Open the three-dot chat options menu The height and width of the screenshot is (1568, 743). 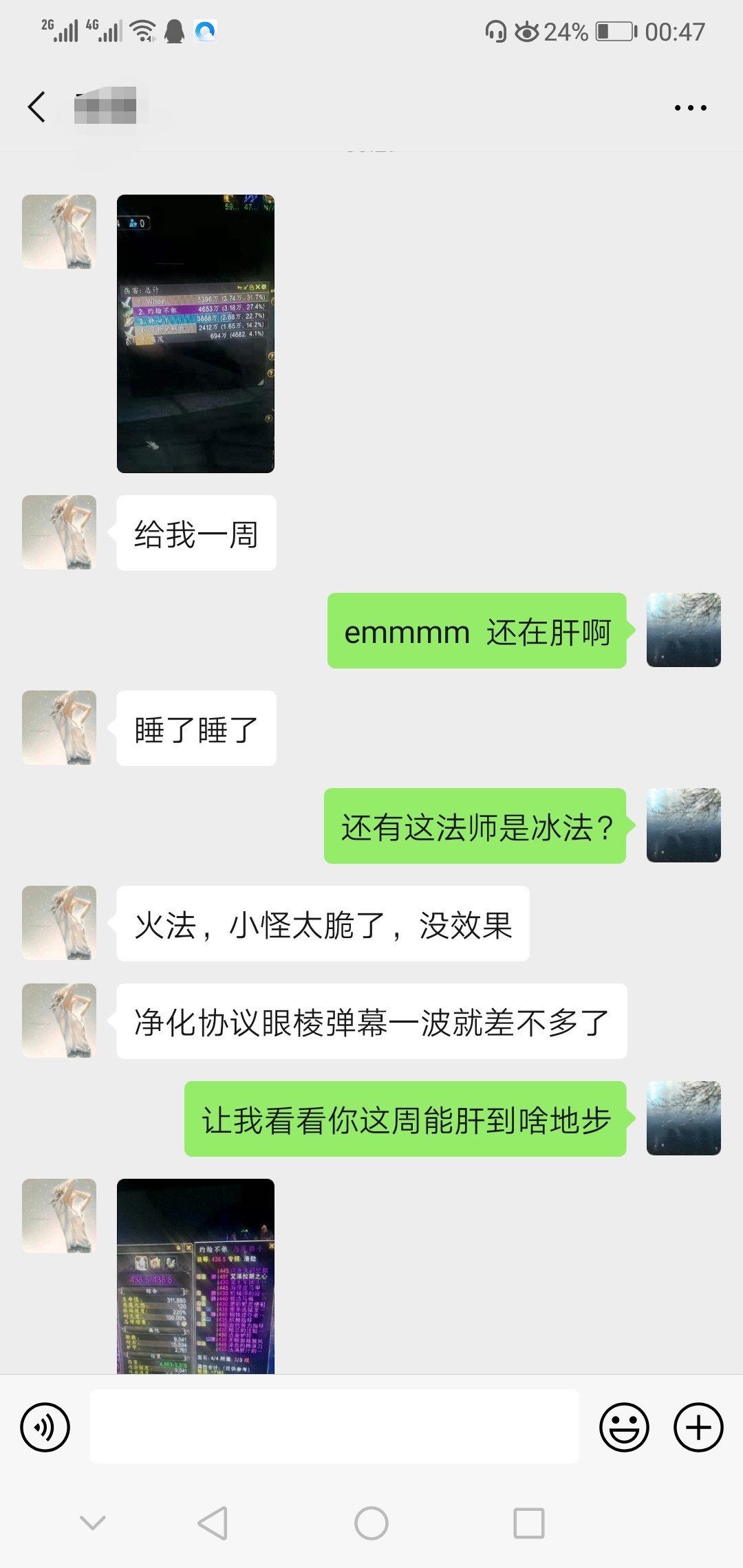coord(690,108)
